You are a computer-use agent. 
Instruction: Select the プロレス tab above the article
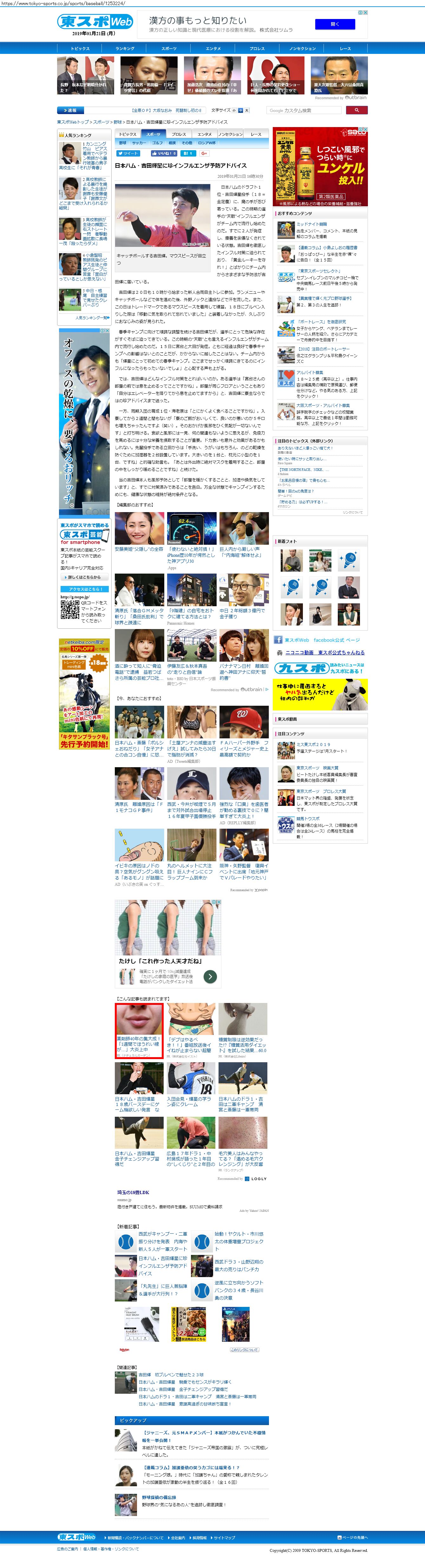pos(179,134)
